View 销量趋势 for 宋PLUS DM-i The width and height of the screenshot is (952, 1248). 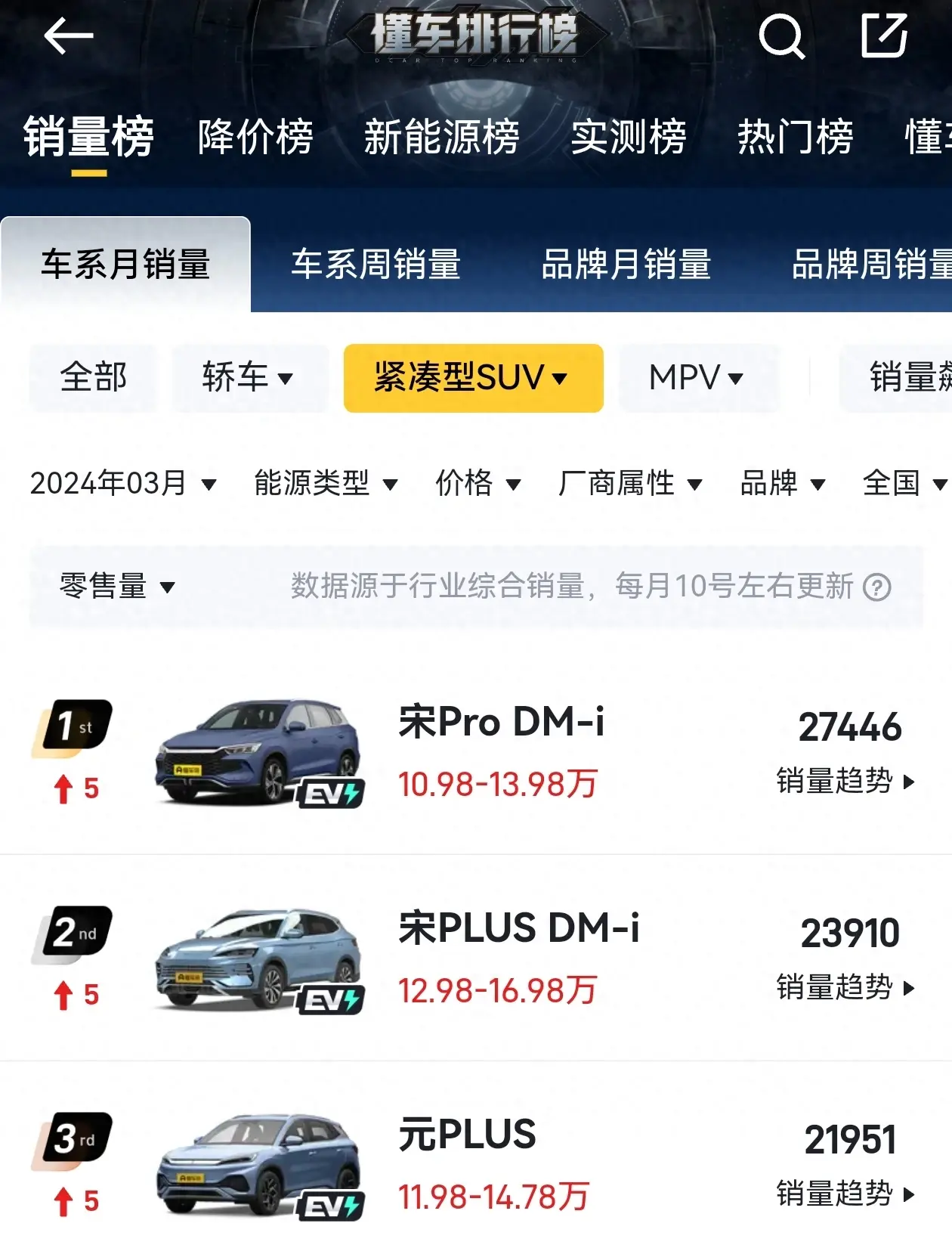tap(845, 987)
